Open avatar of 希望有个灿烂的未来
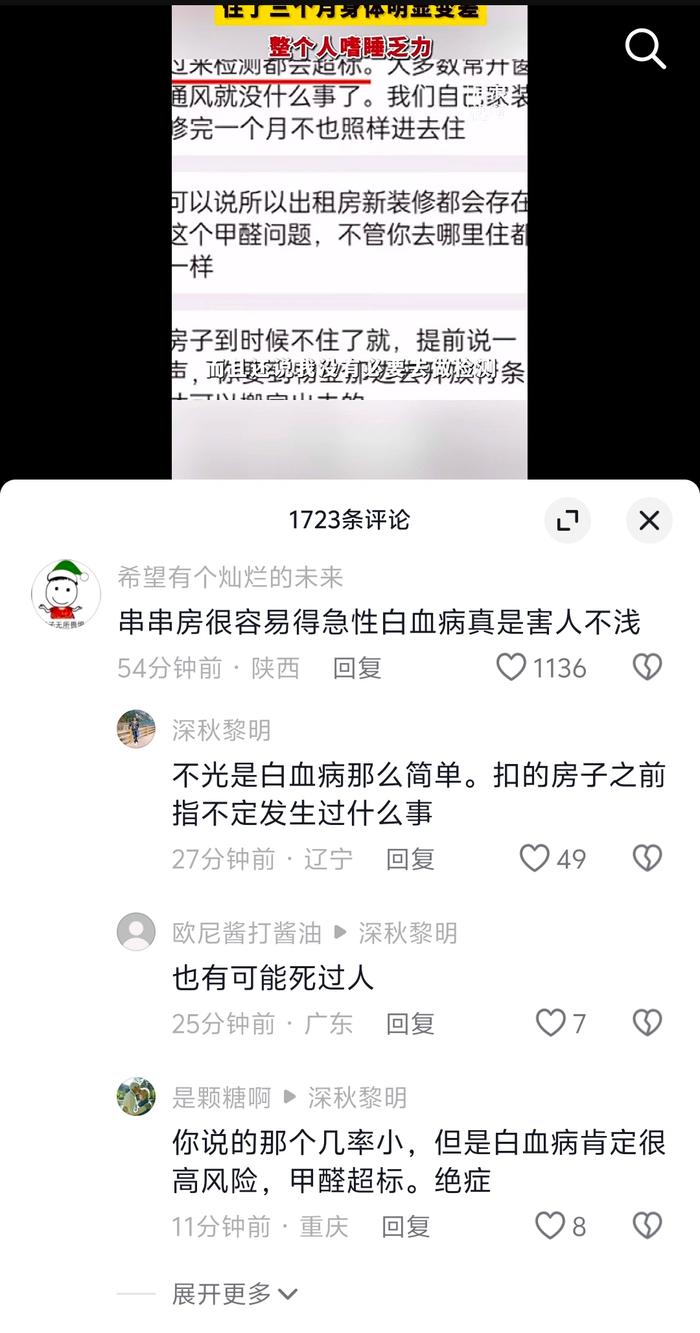This screenshot has height=1333, width=700. [x=66, y=594]
